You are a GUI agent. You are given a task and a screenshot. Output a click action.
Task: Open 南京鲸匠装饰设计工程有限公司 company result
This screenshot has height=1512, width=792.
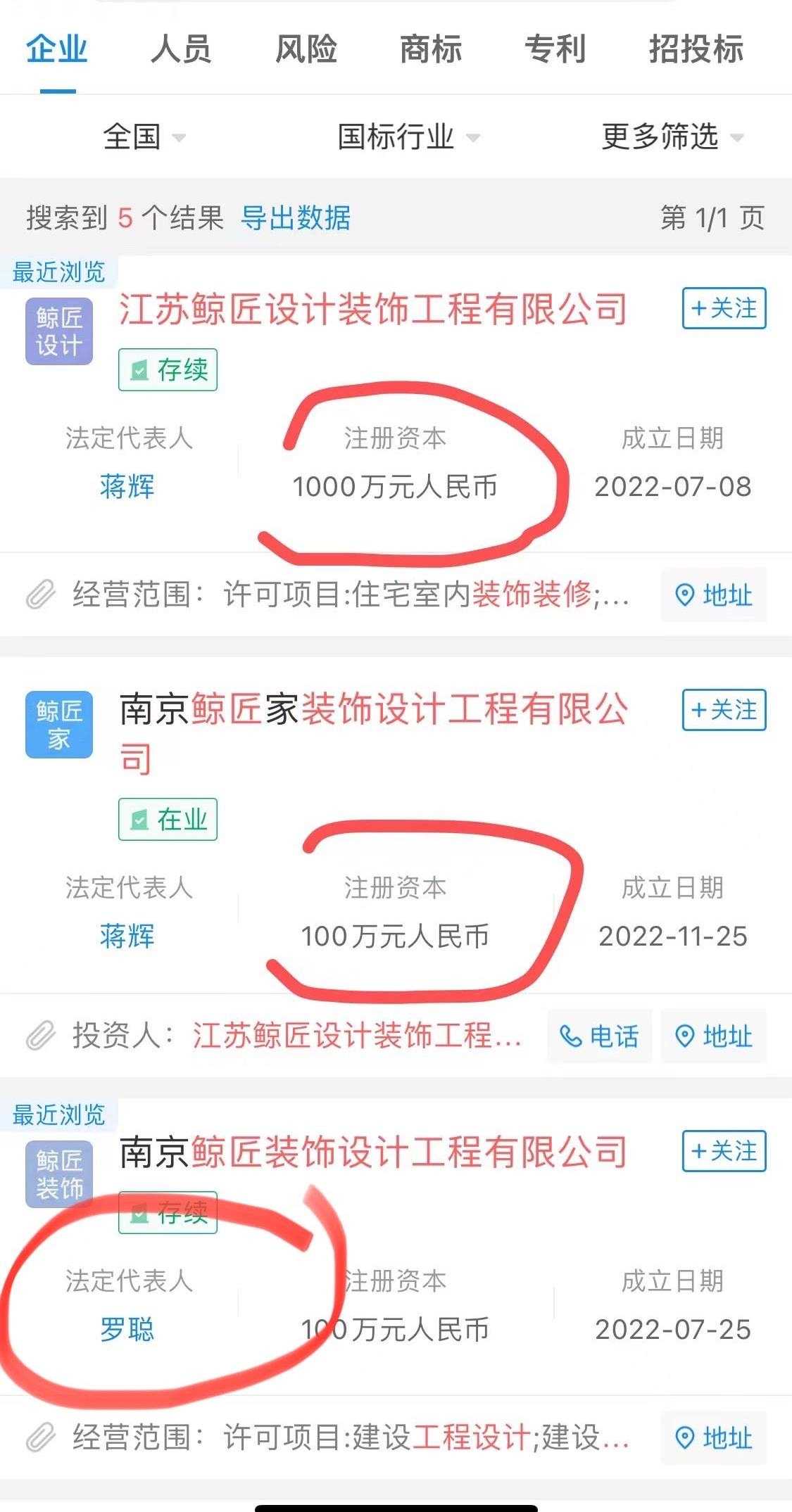click(373, 1152)
